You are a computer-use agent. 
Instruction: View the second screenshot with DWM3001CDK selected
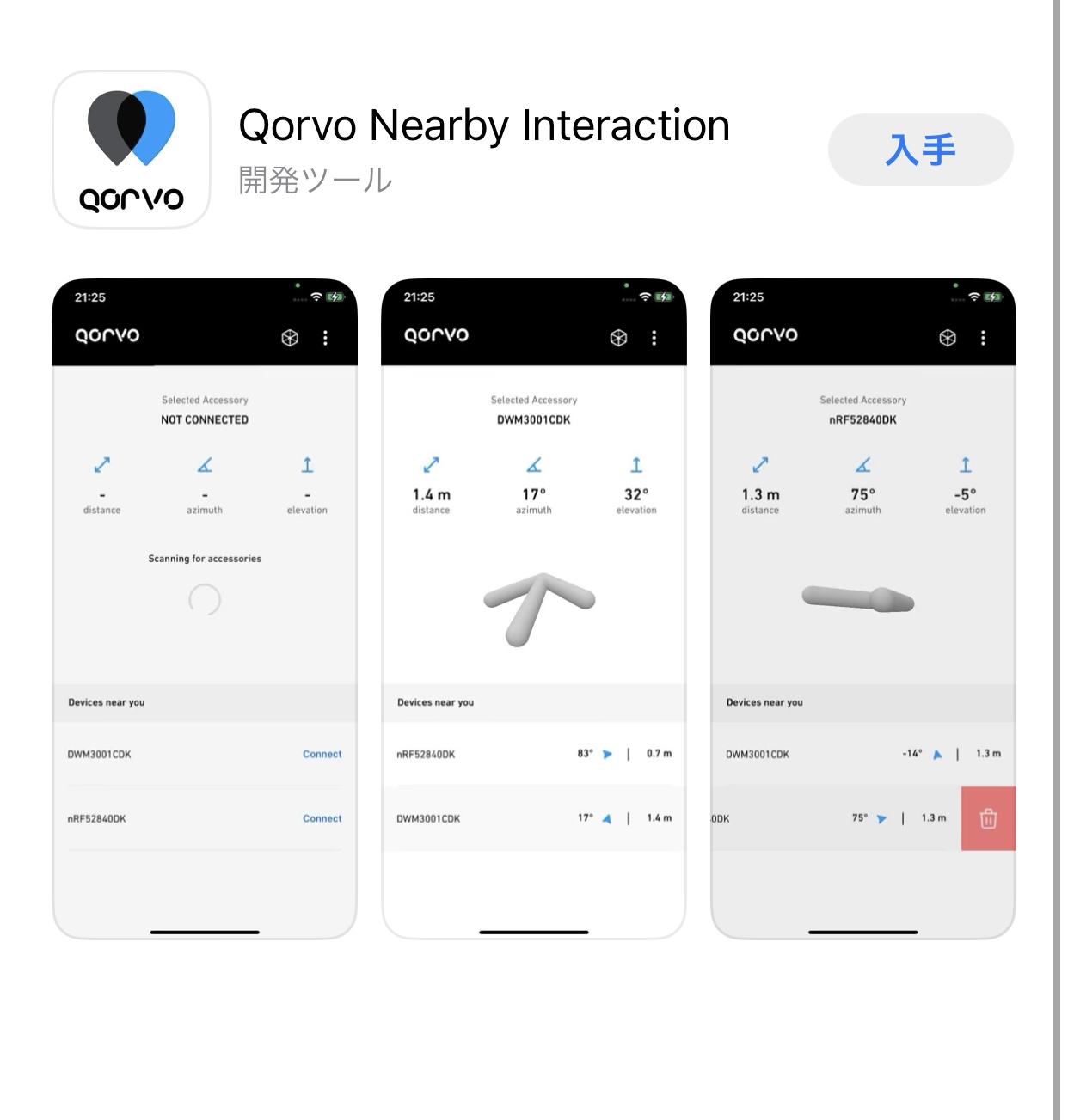coord(533,609)
